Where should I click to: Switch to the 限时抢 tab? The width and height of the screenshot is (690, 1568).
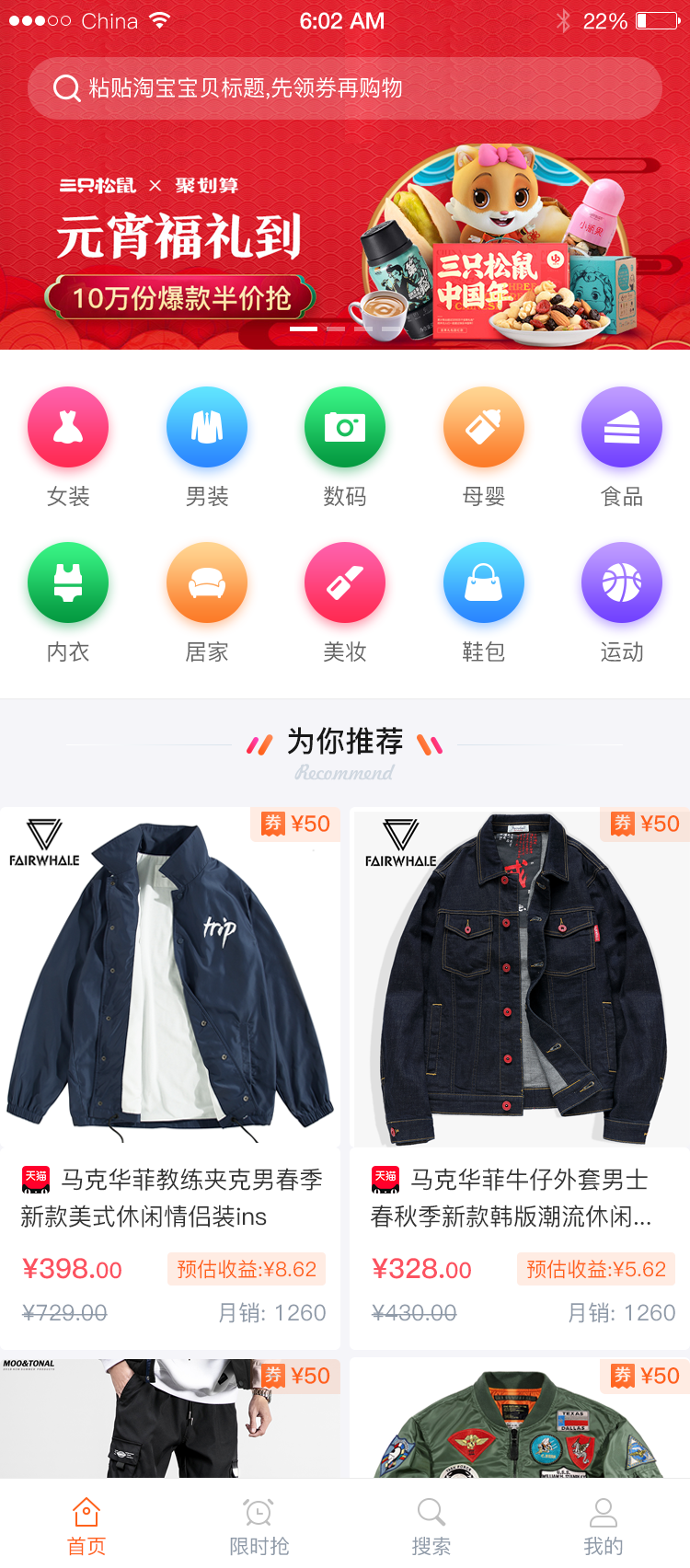click(x=259, y=1526)
